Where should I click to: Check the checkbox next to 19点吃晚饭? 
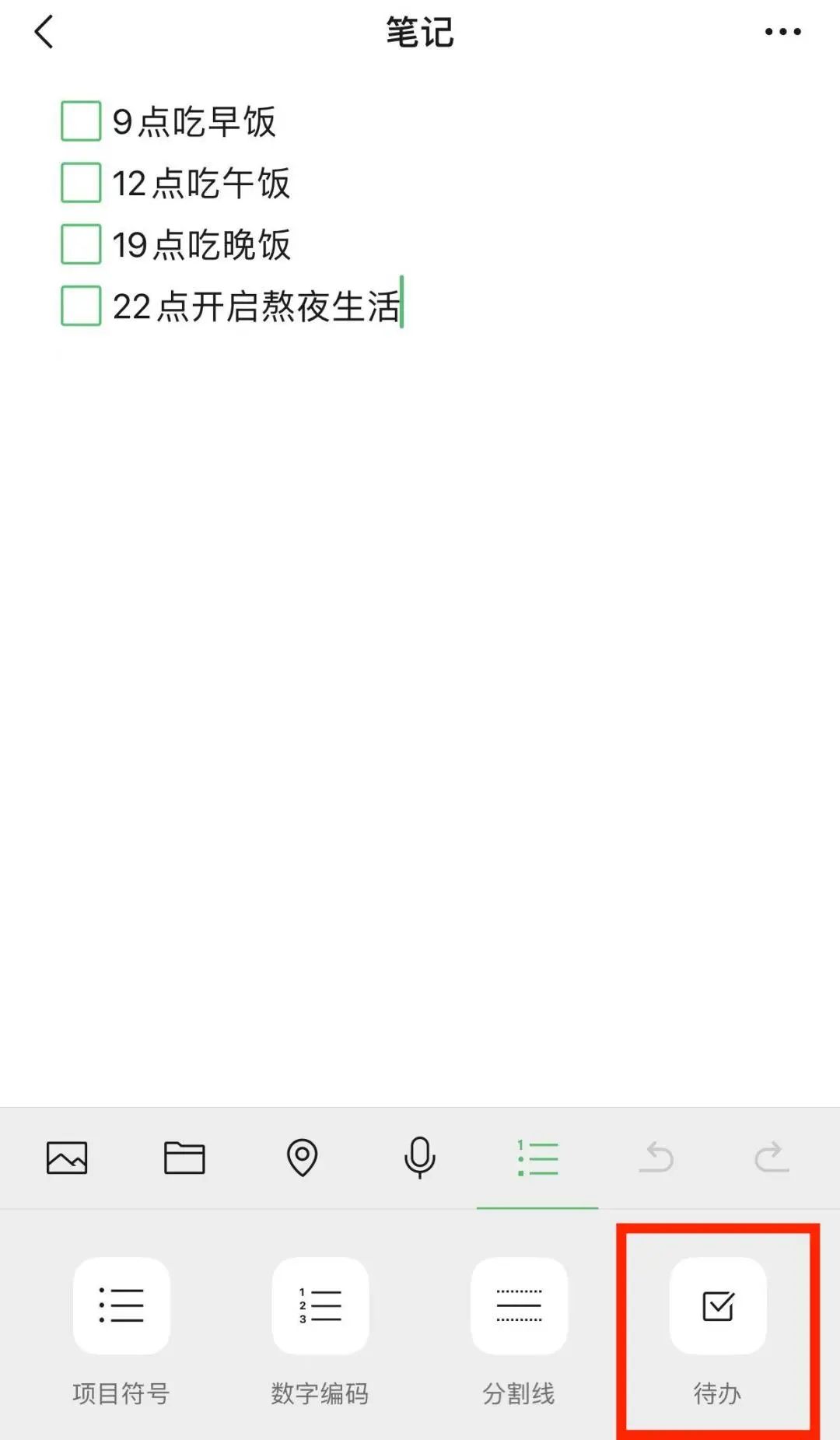pyautogui.click(x=80, y=245)
